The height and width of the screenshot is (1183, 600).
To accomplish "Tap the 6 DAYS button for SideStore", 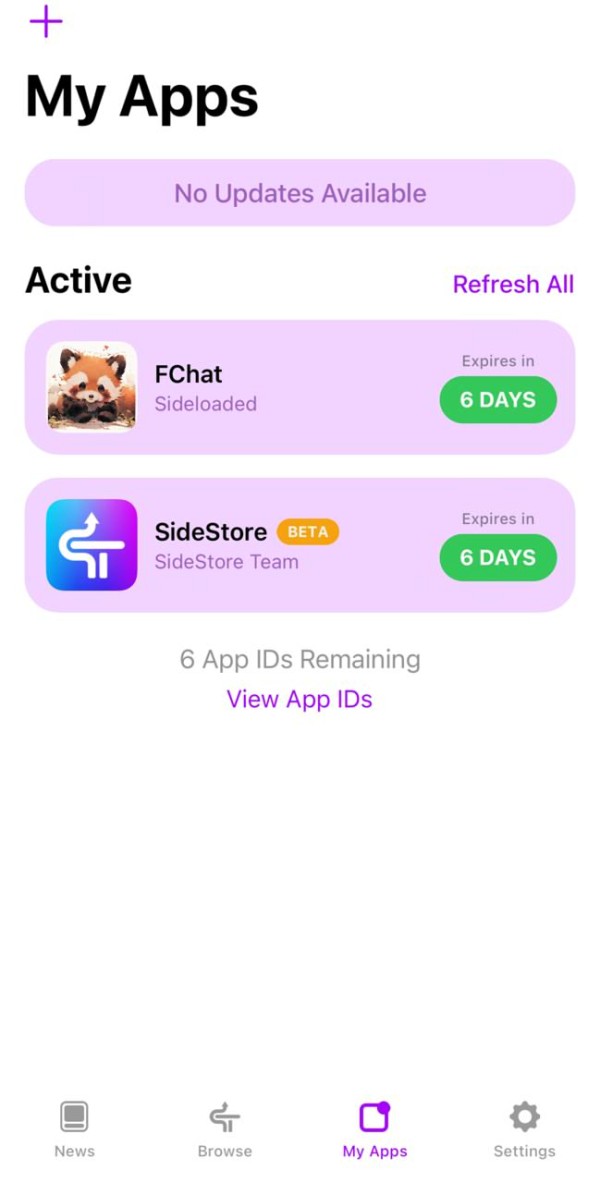I will click(x=498, y=558).
